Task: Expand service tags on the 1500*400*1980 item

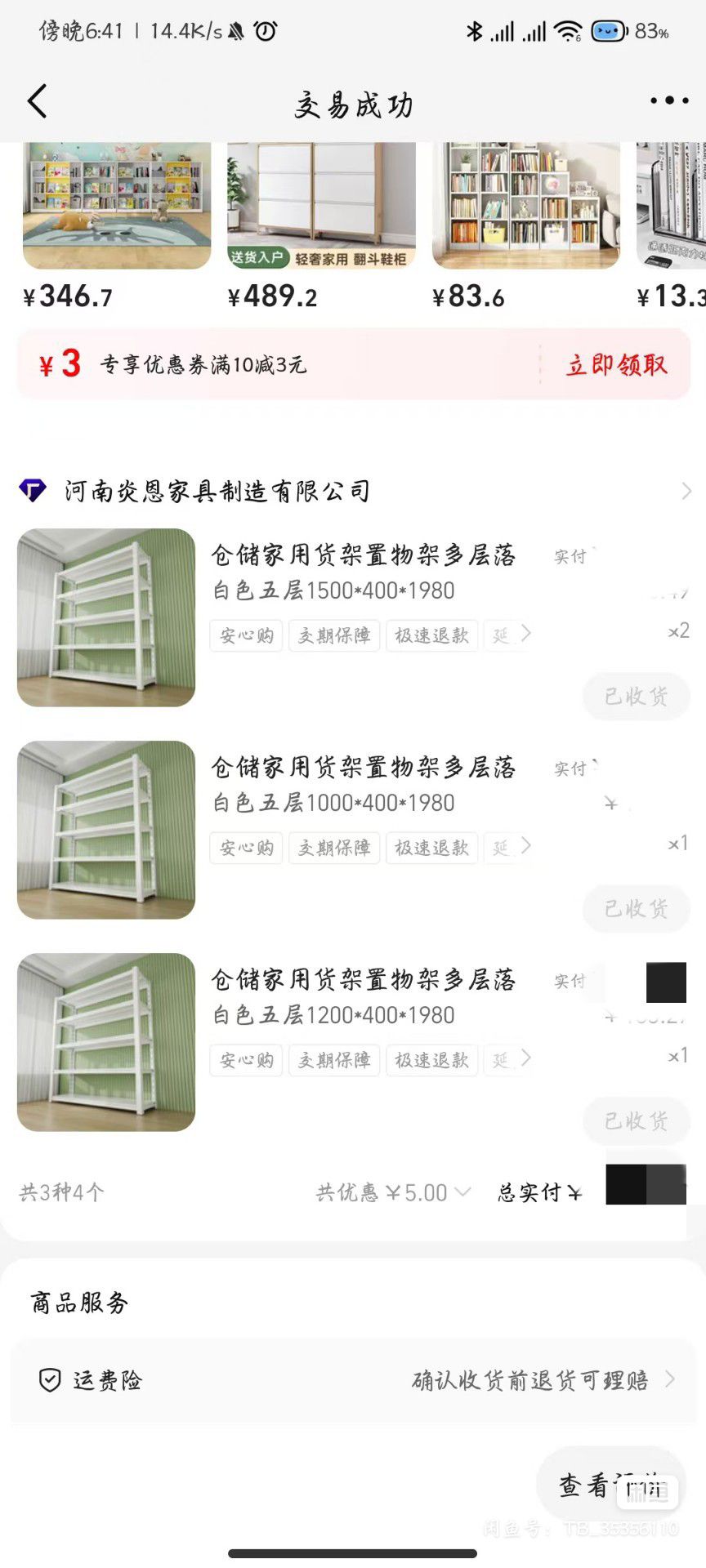Action: click(525, 634)
